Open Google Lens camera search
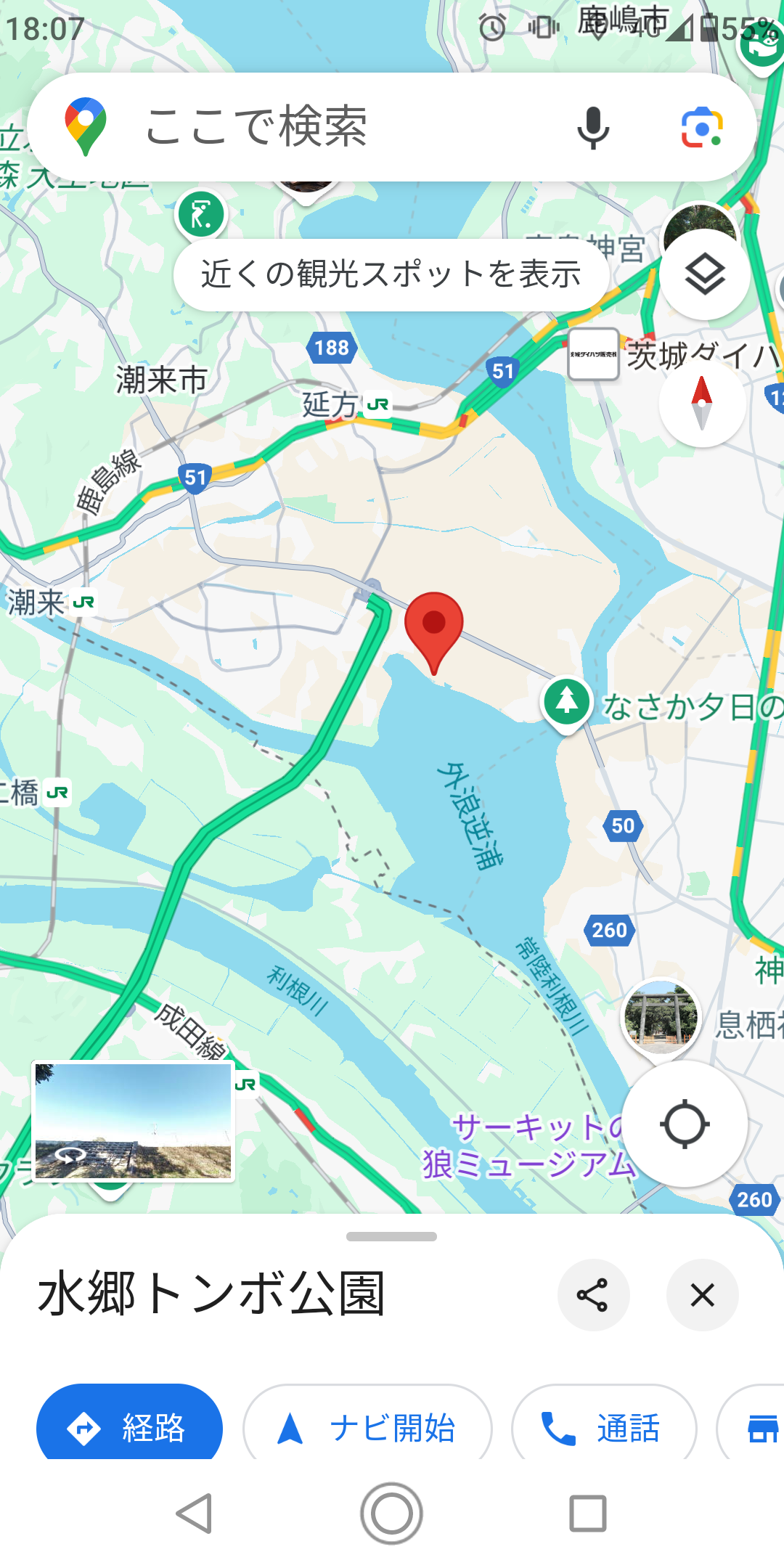 (701, 127)
